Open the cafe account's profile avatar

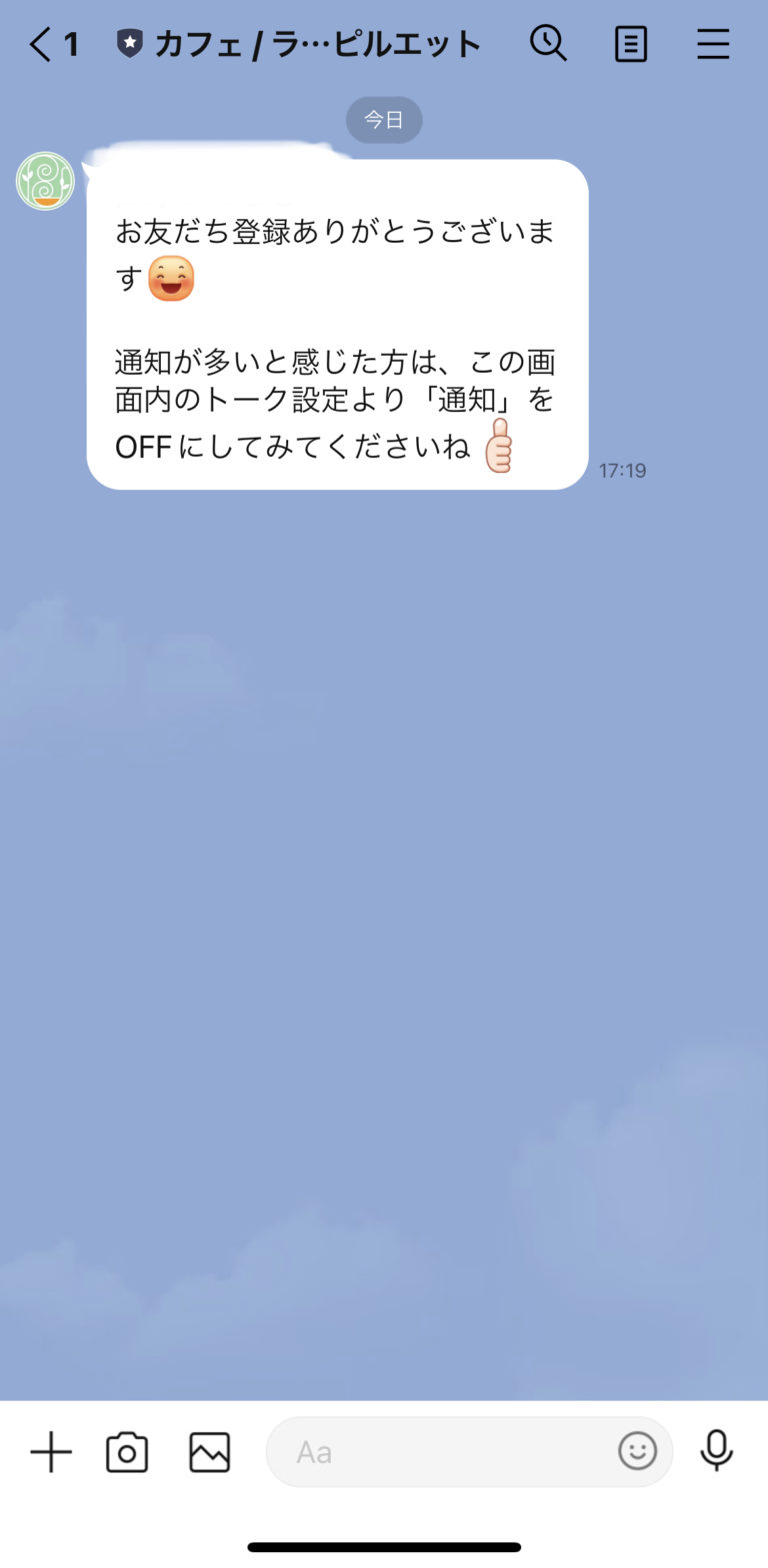click(x=44, y=181)
